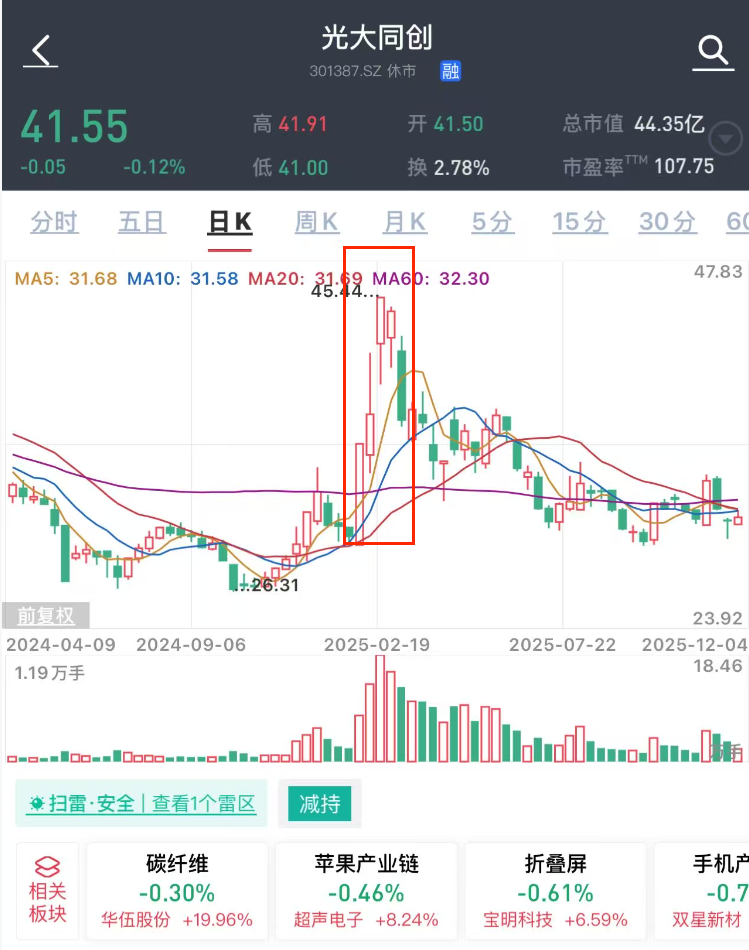Select the 5分 chart tab

492,222
